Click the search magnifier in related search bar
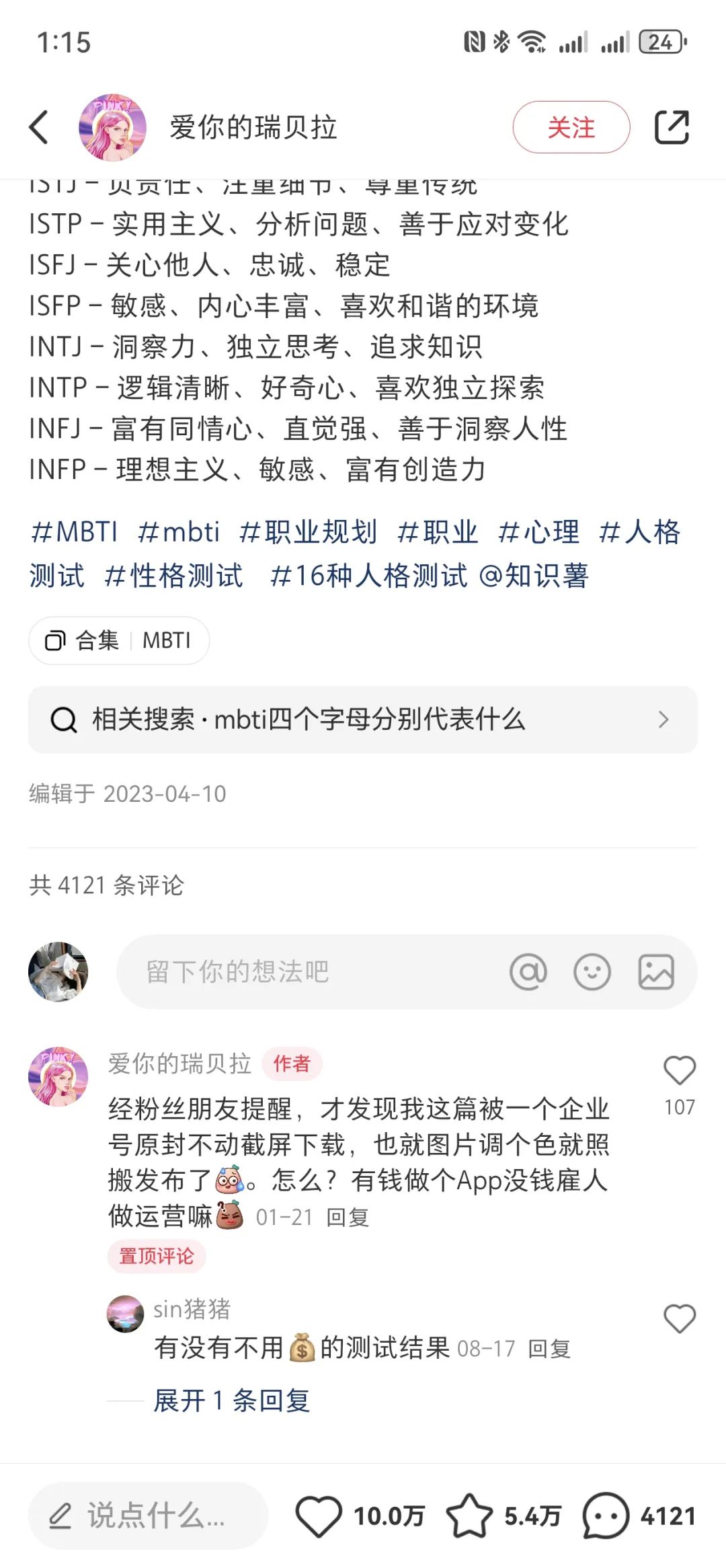Screen dimensions: 726x1568 point(63,719)
